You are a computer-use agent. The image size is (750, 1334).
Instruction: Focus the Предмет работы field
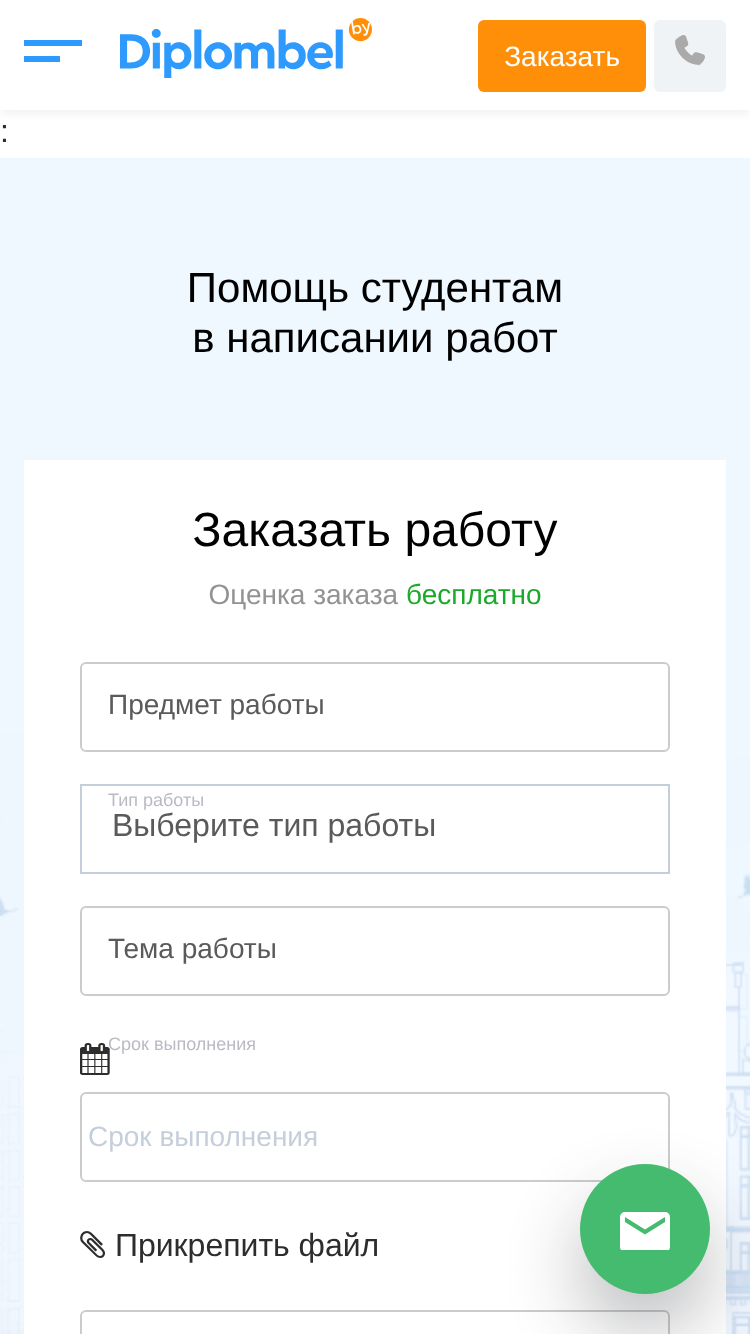[x=375, y=707]
